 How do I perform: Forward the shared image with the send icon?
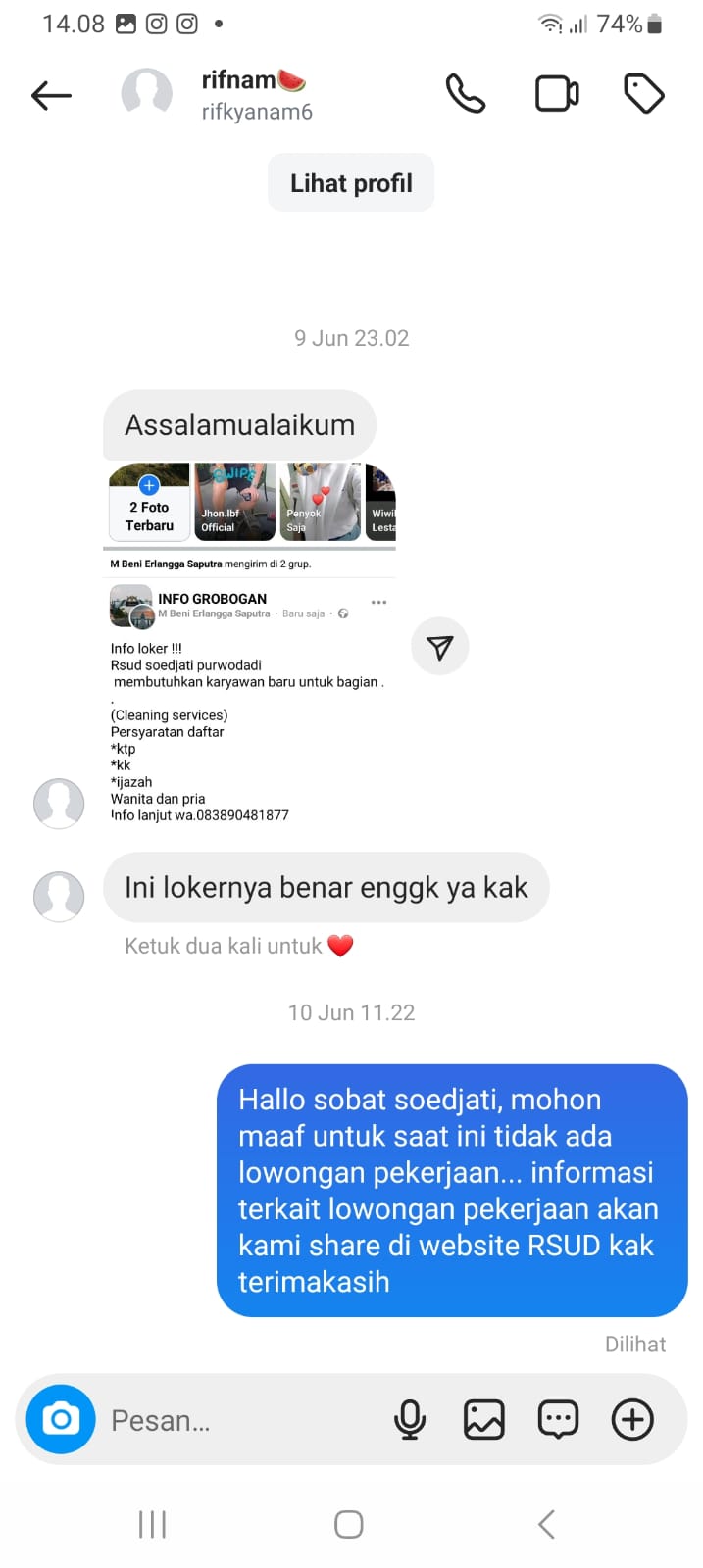439,647
